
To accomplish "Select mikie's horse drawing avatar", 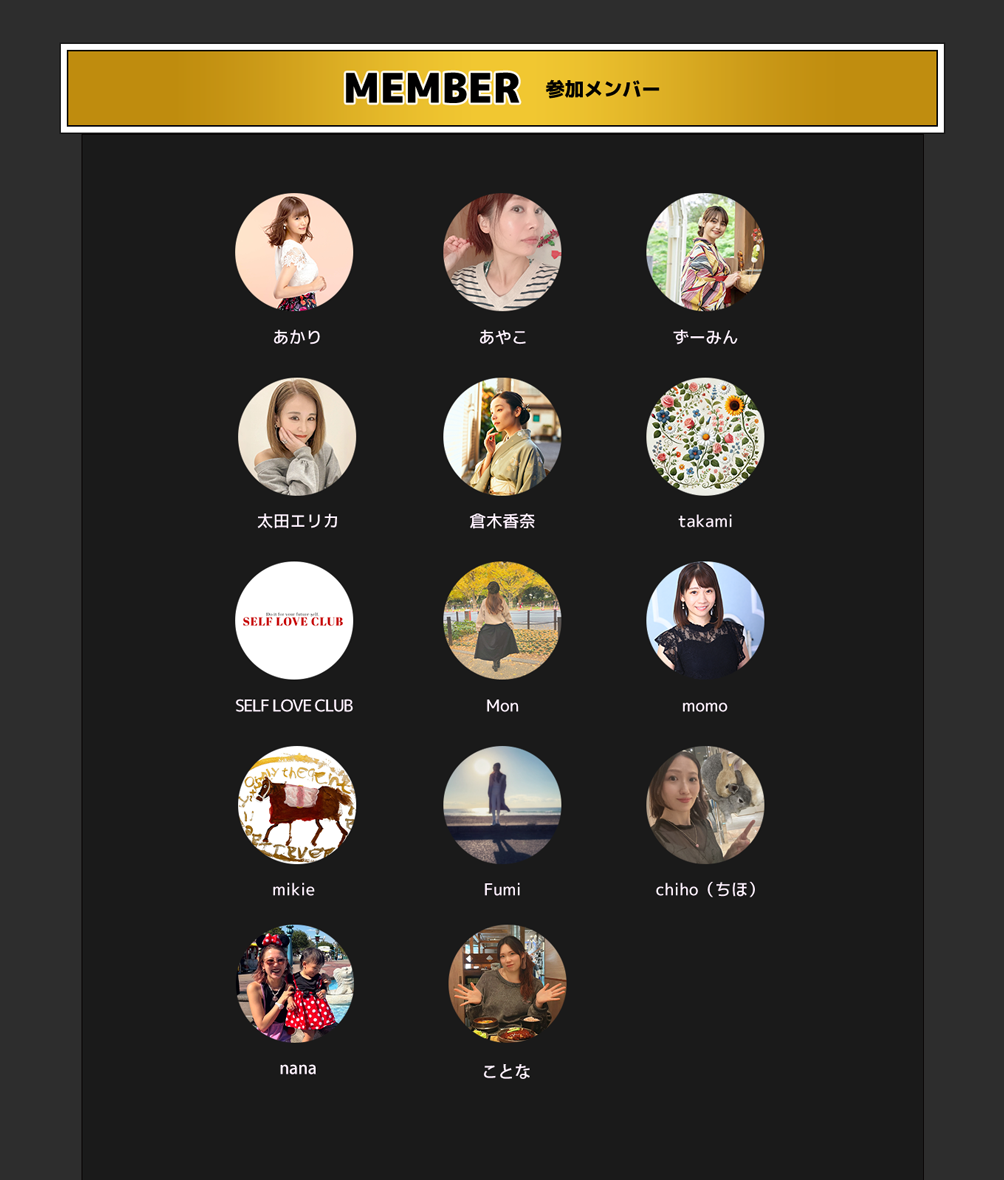I will point(297,804).
